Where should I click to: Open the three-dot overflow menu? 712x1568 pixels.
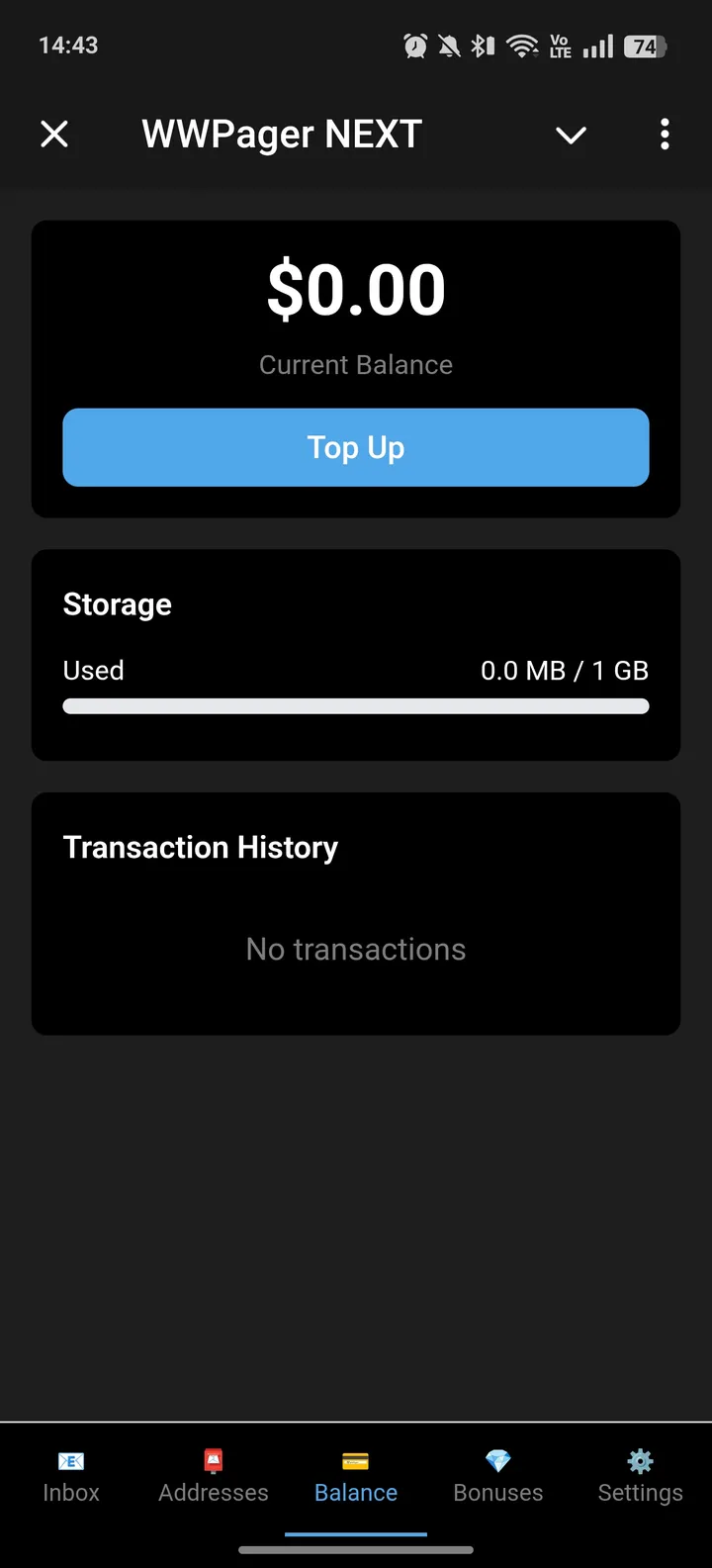click(x=665, y=134)
